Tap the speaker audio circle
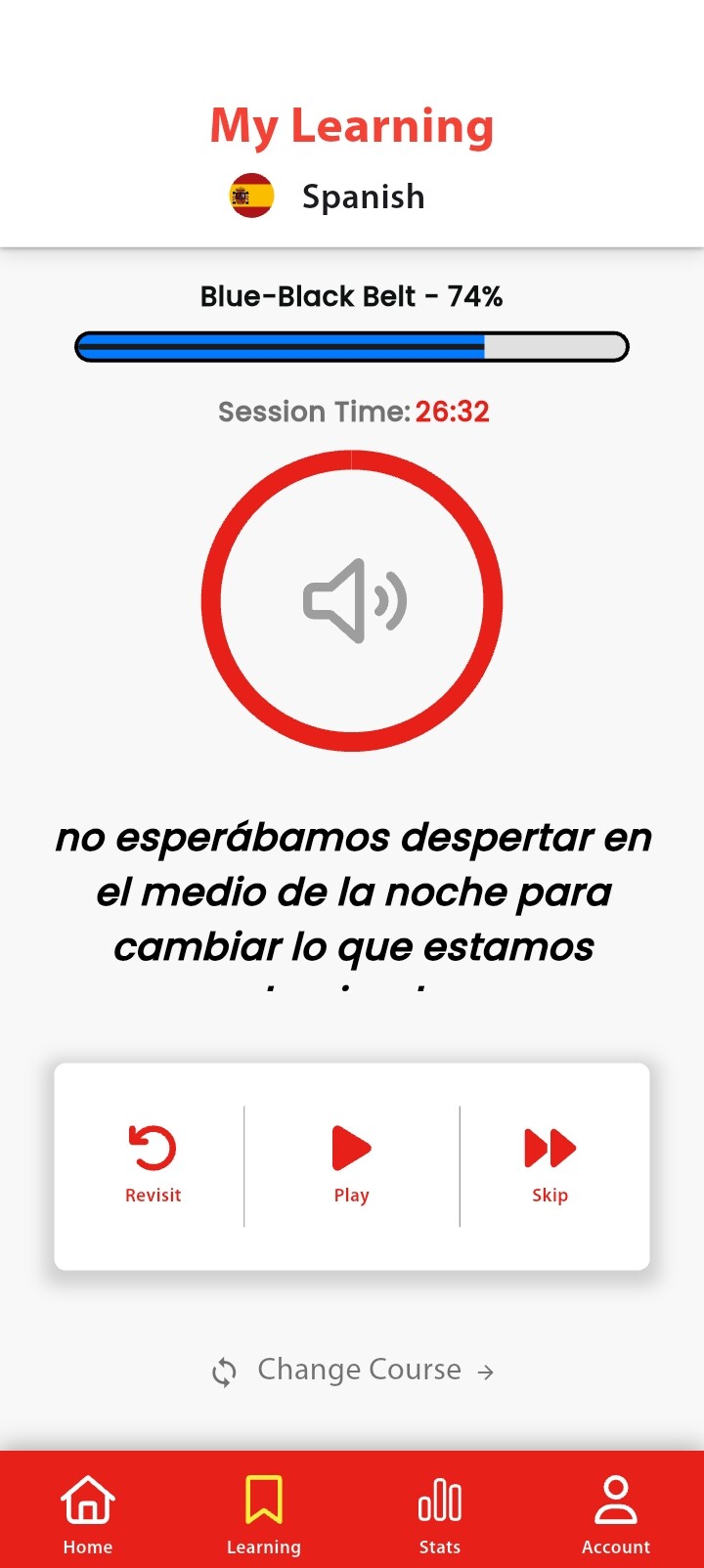 [x=352, y=600]
